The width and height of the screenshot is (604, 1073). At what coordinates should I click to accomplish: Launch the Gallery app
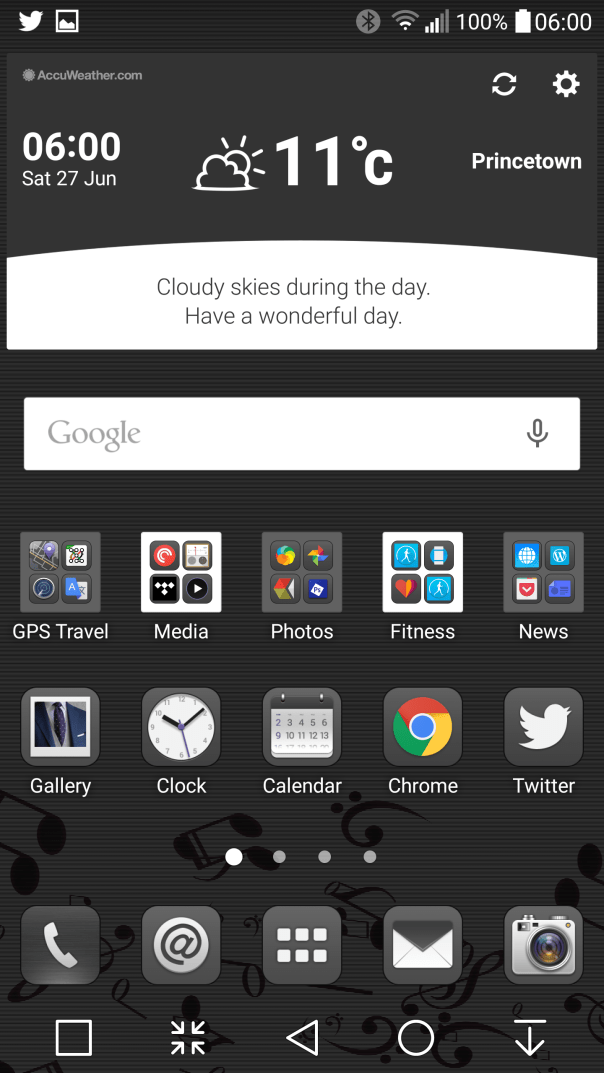pyautogui.click(x=60, y=727)
